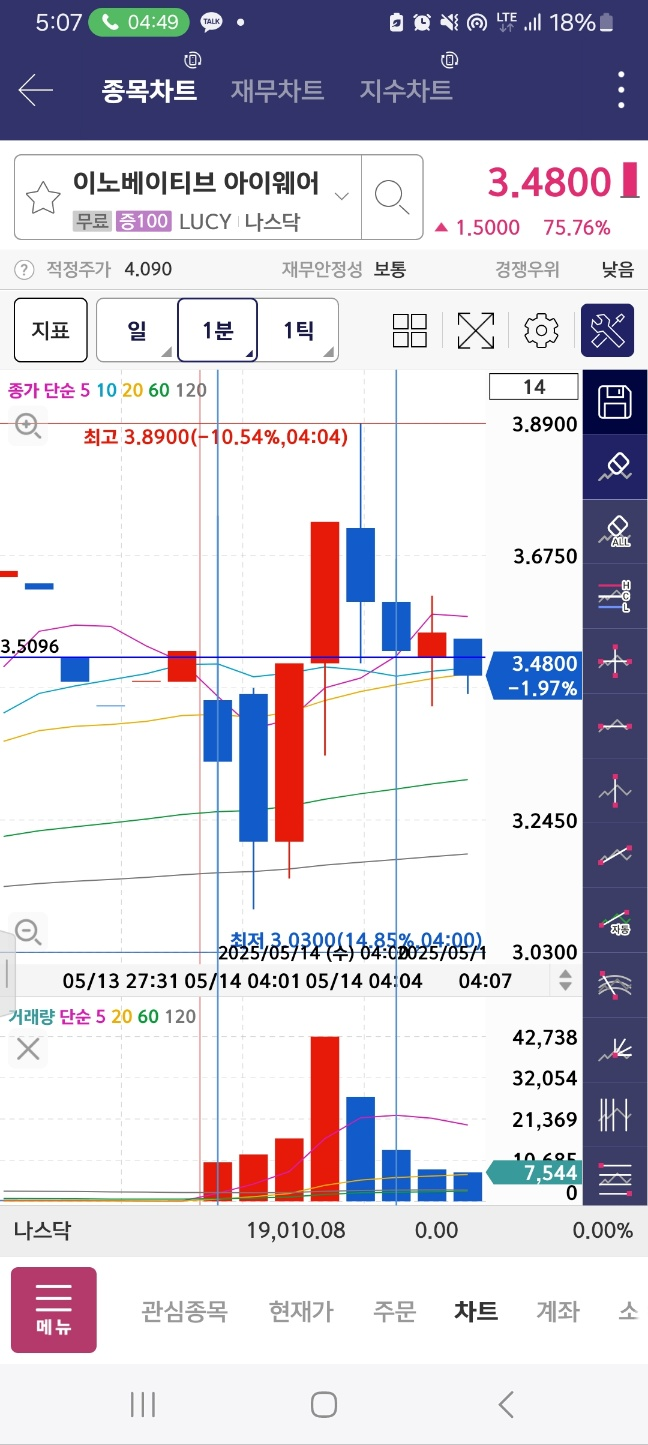Go to the 주문 order tab
The image size is (648, 1445).
click(394, 1310)
